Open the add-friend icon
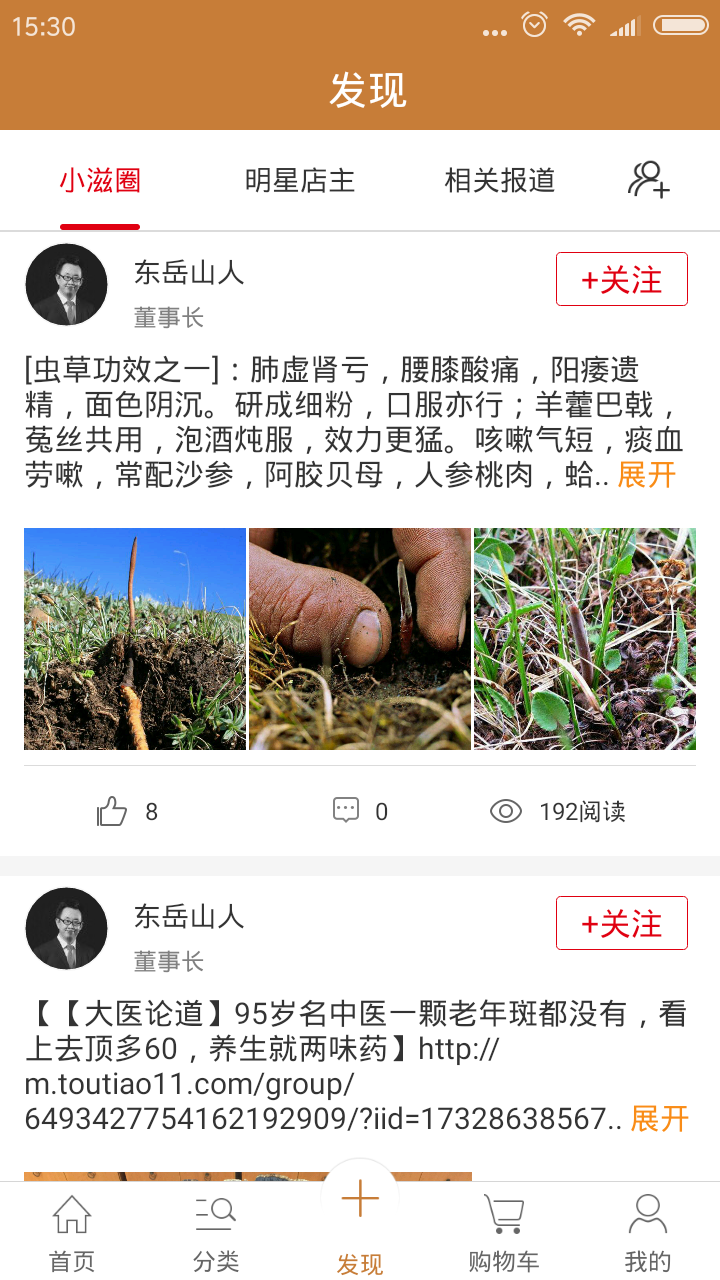The image size is (720, 1280). tap(648, 180)
